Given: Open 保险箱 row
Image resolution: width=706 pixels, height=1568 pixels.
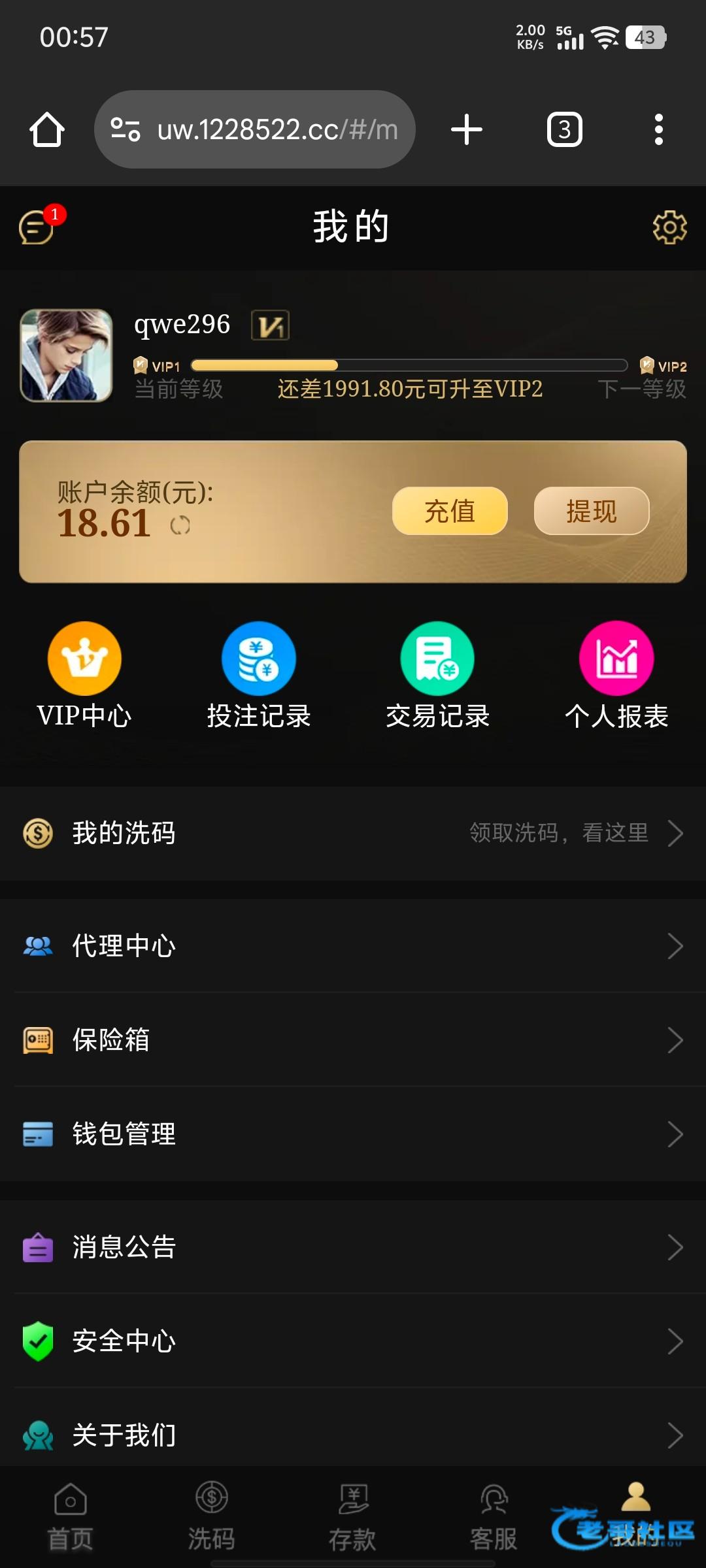Looking at the screenshot, I should pos(353,1040).
